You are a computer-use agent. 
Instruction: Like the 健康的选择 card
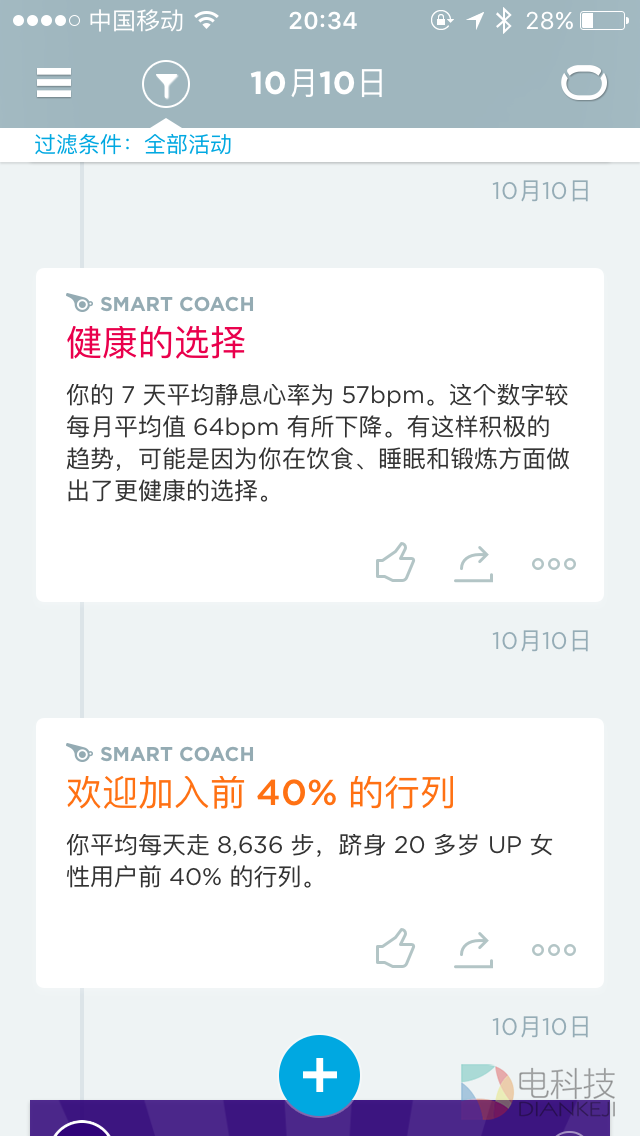(x=395, y=563)
